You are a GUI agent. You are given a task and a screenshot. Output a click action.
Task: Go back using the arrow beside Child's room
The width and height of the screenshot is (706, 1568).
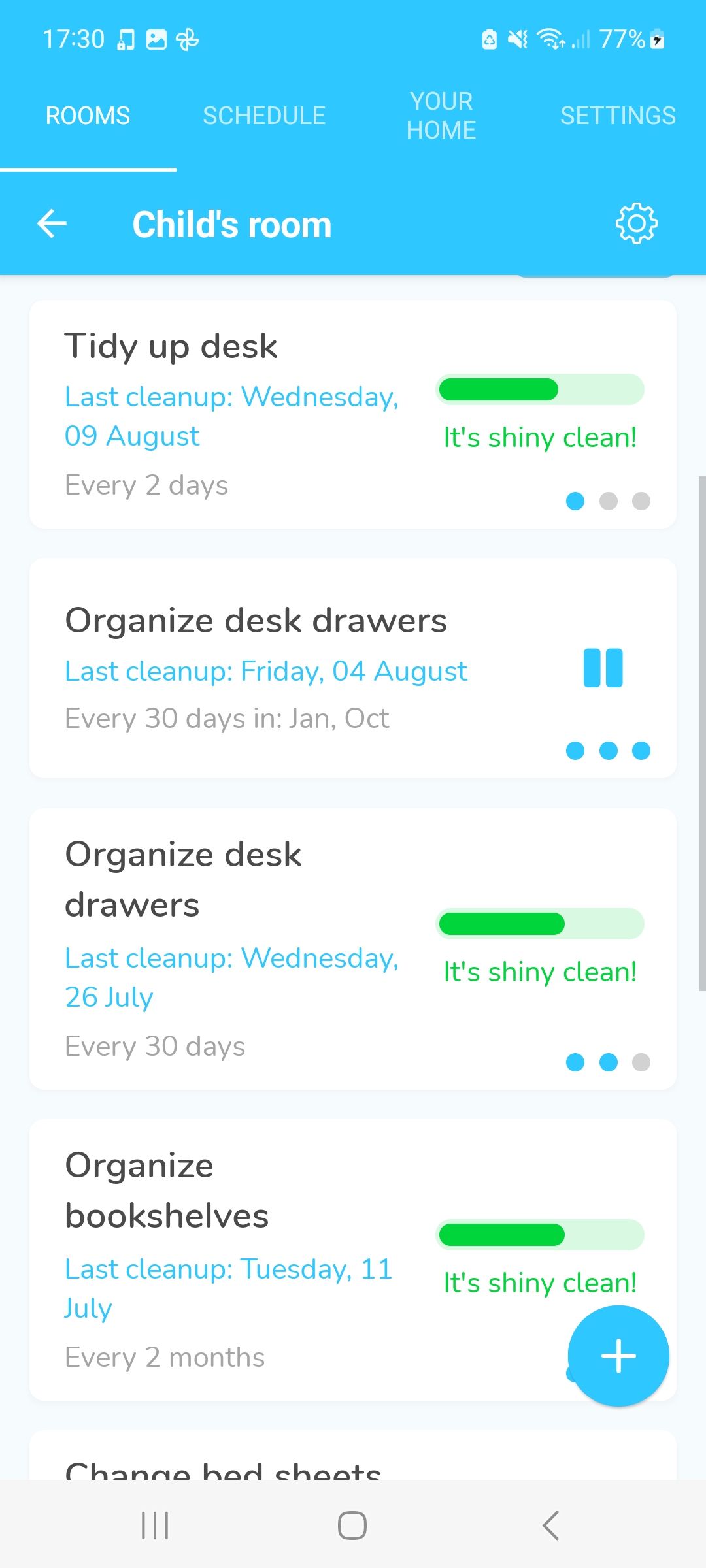pos(52,224)
